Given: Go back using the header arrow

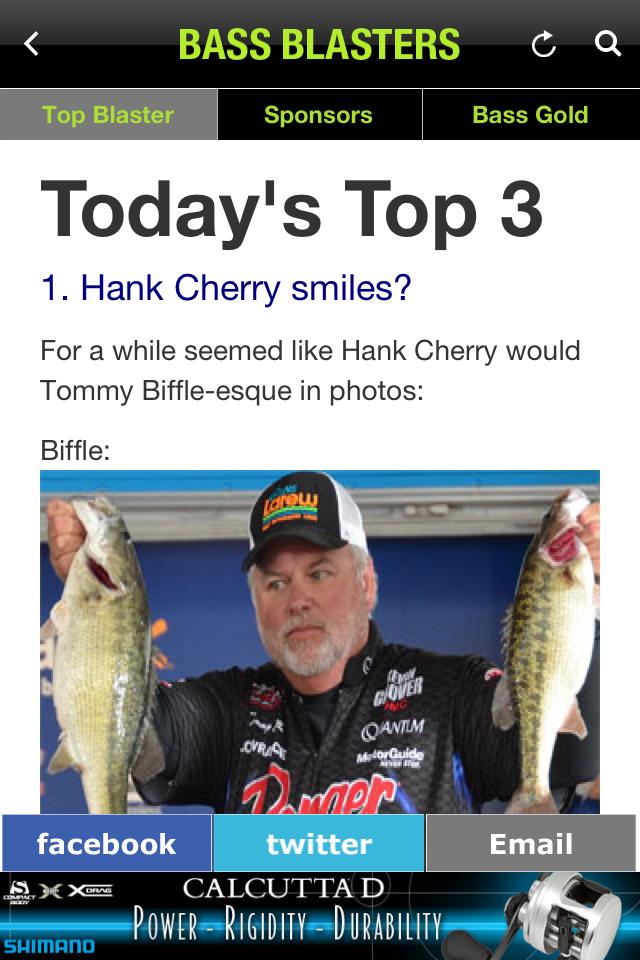Looking at the screenshot, I should [x=32, y=44].
